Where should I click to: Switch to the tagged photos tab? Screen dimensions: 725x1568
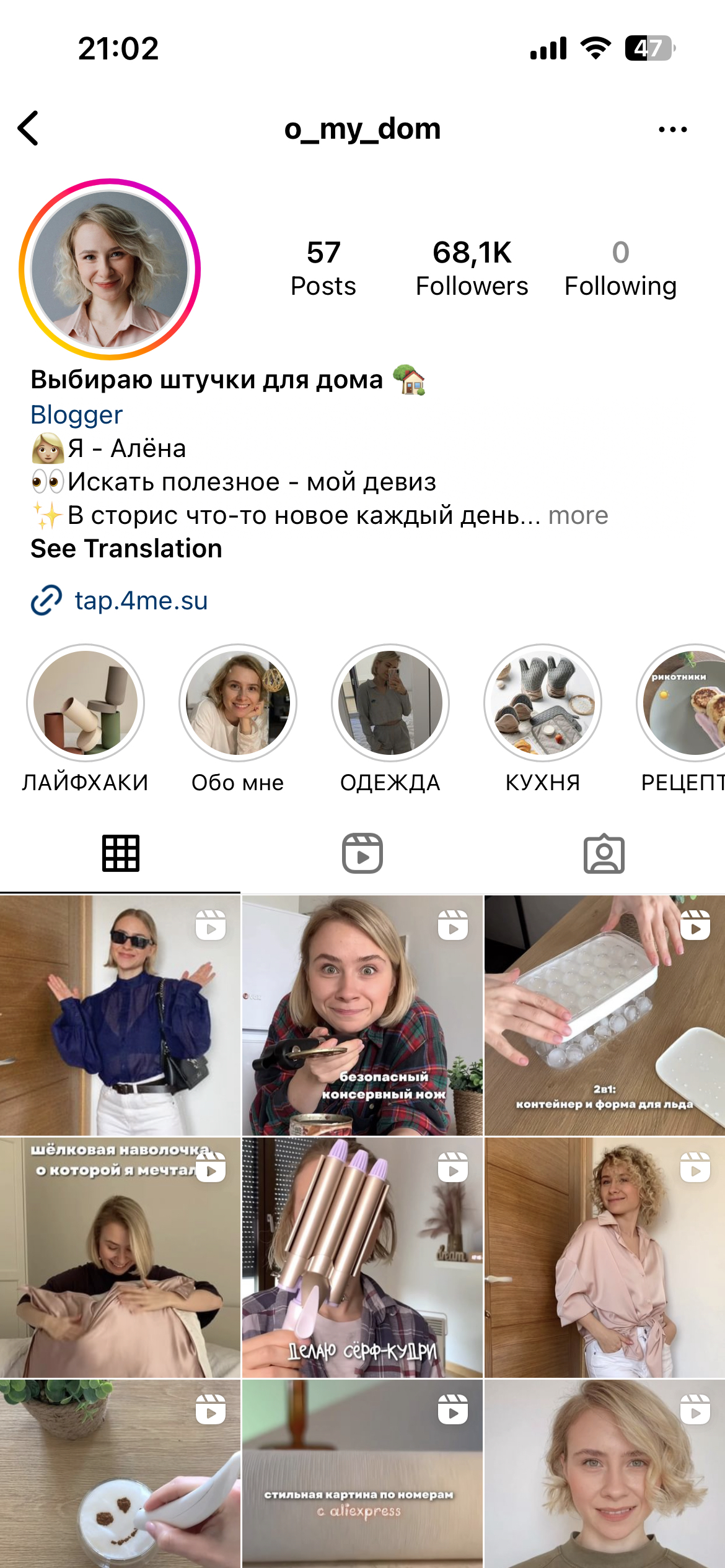click(x=604, y=853)
